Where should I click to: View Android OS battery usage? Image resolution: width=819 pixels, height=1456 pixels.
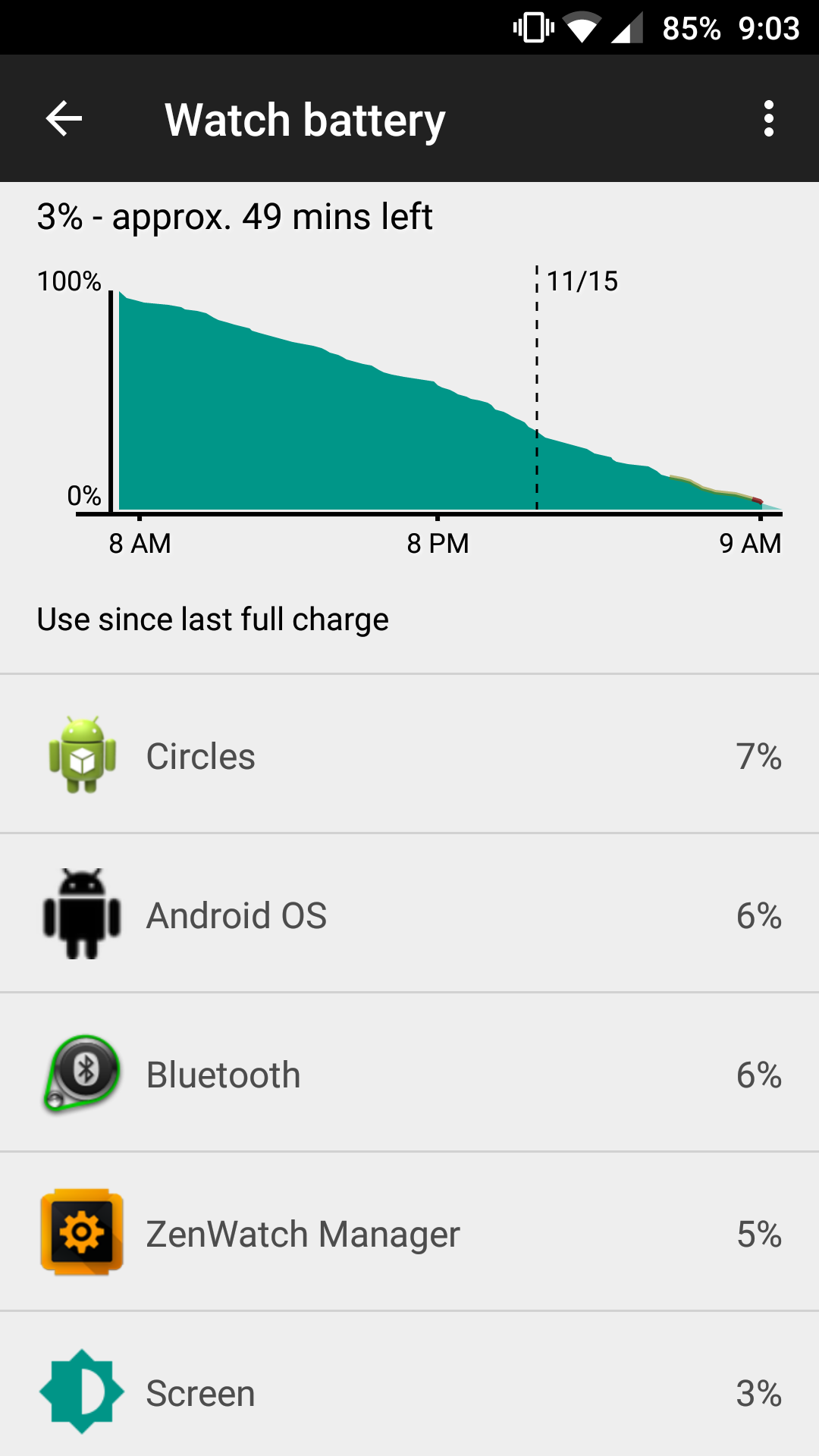409,915
